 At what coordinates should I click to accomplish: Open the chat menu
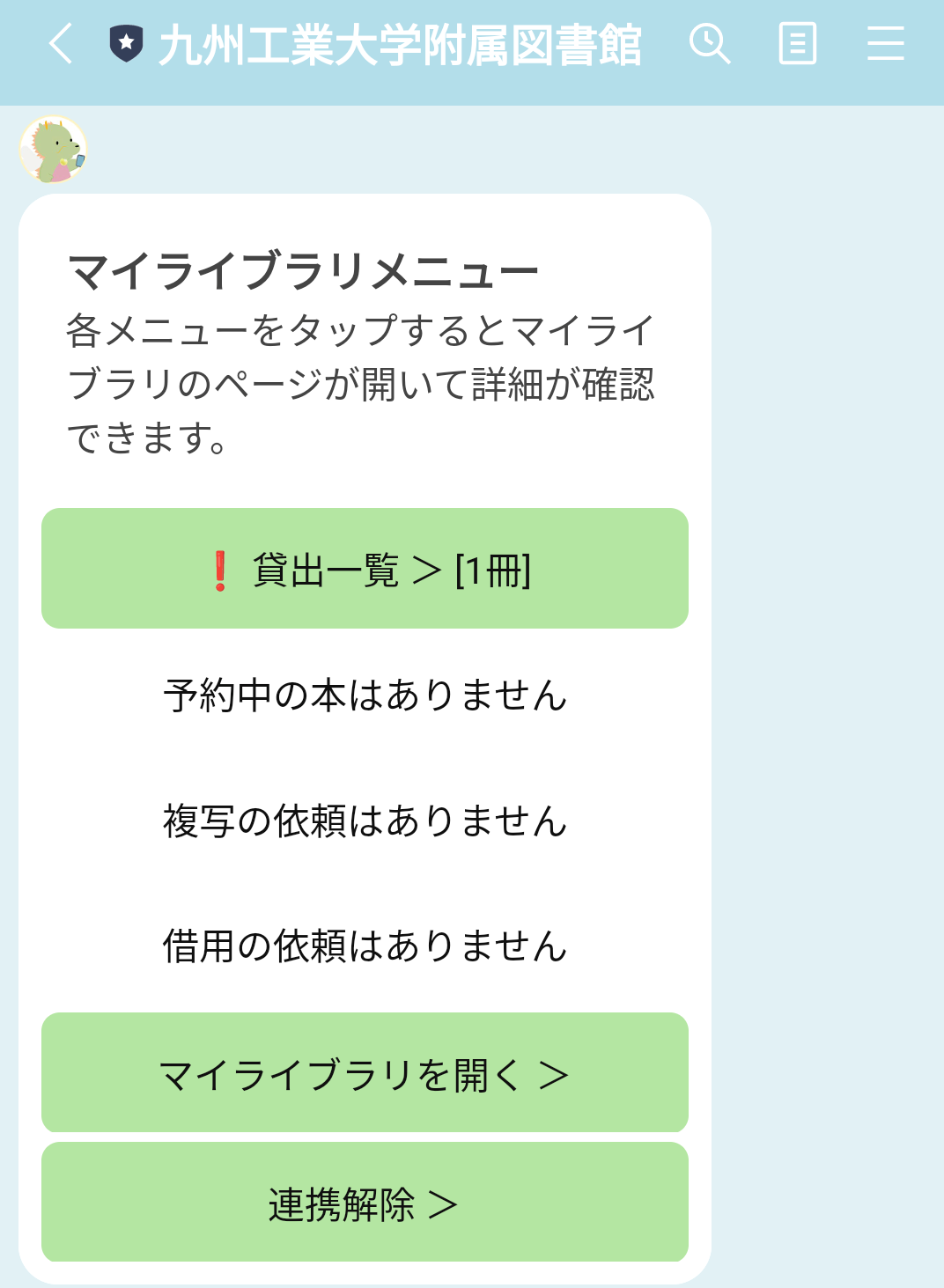click(x=885, y=43)
